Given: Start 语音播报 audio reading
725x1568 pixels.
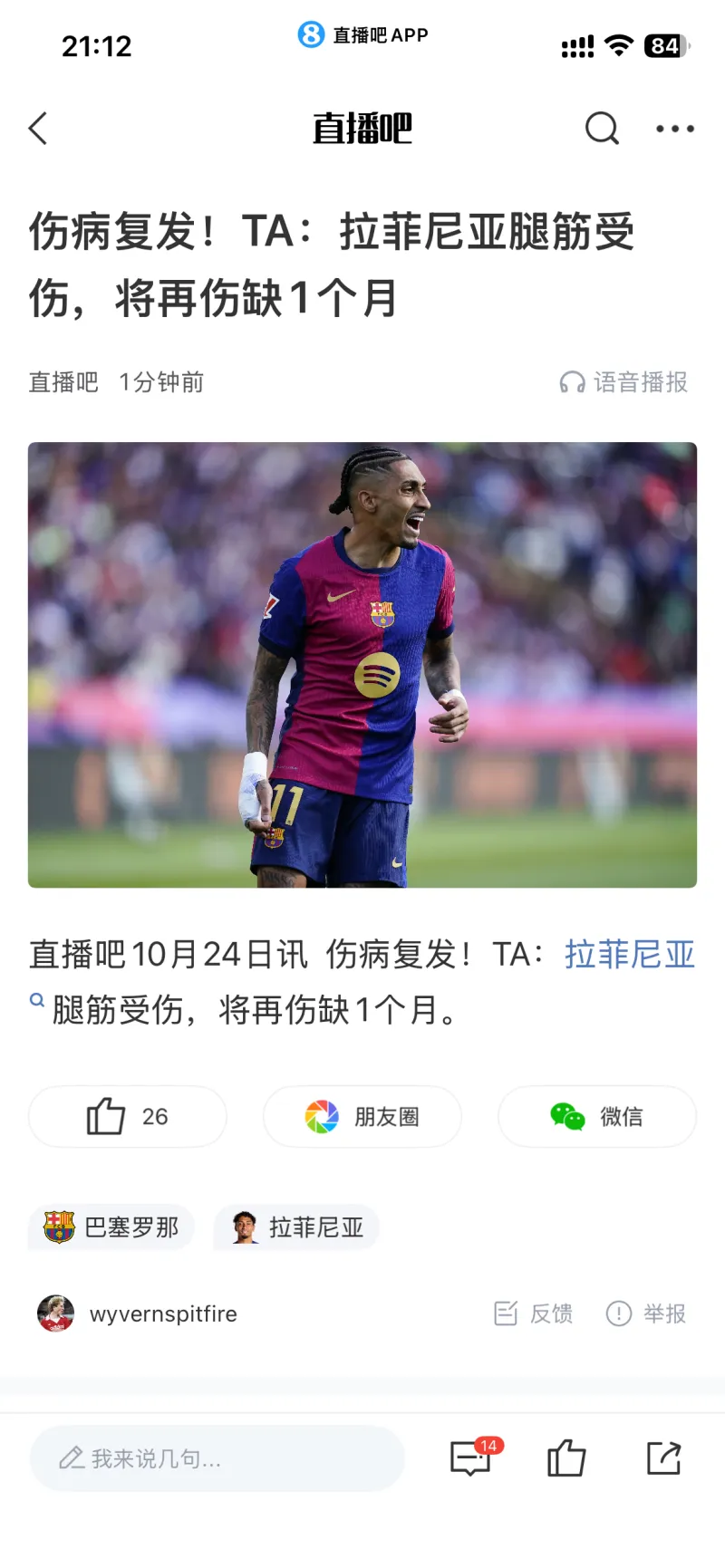Looking at the screenshot, I should (623, 382).
